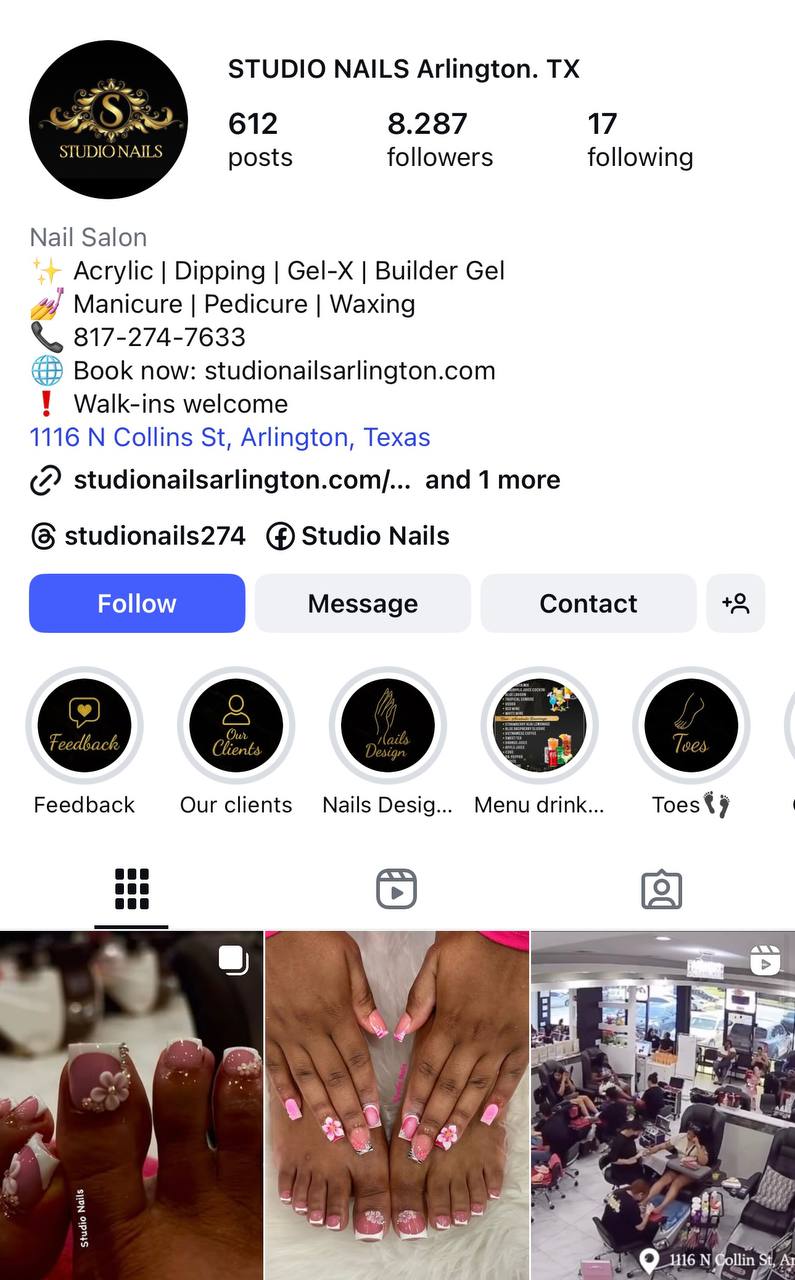Open the studionails274 Threads profile
This screenshot has height=1280, width=795.
point(138,536)
